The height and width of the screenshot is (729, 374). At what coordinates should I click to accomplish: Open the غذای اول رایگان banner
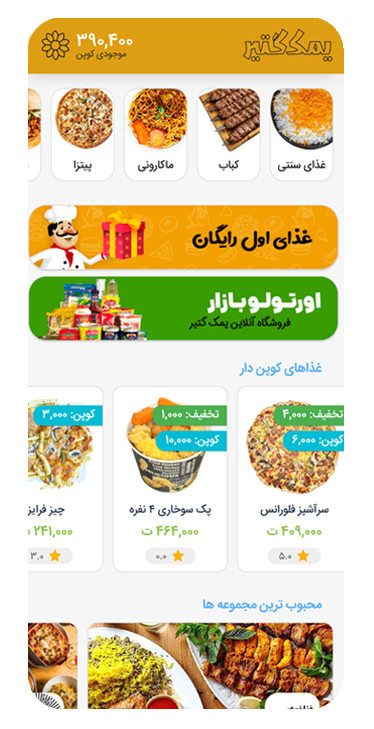tap(183, 237)
